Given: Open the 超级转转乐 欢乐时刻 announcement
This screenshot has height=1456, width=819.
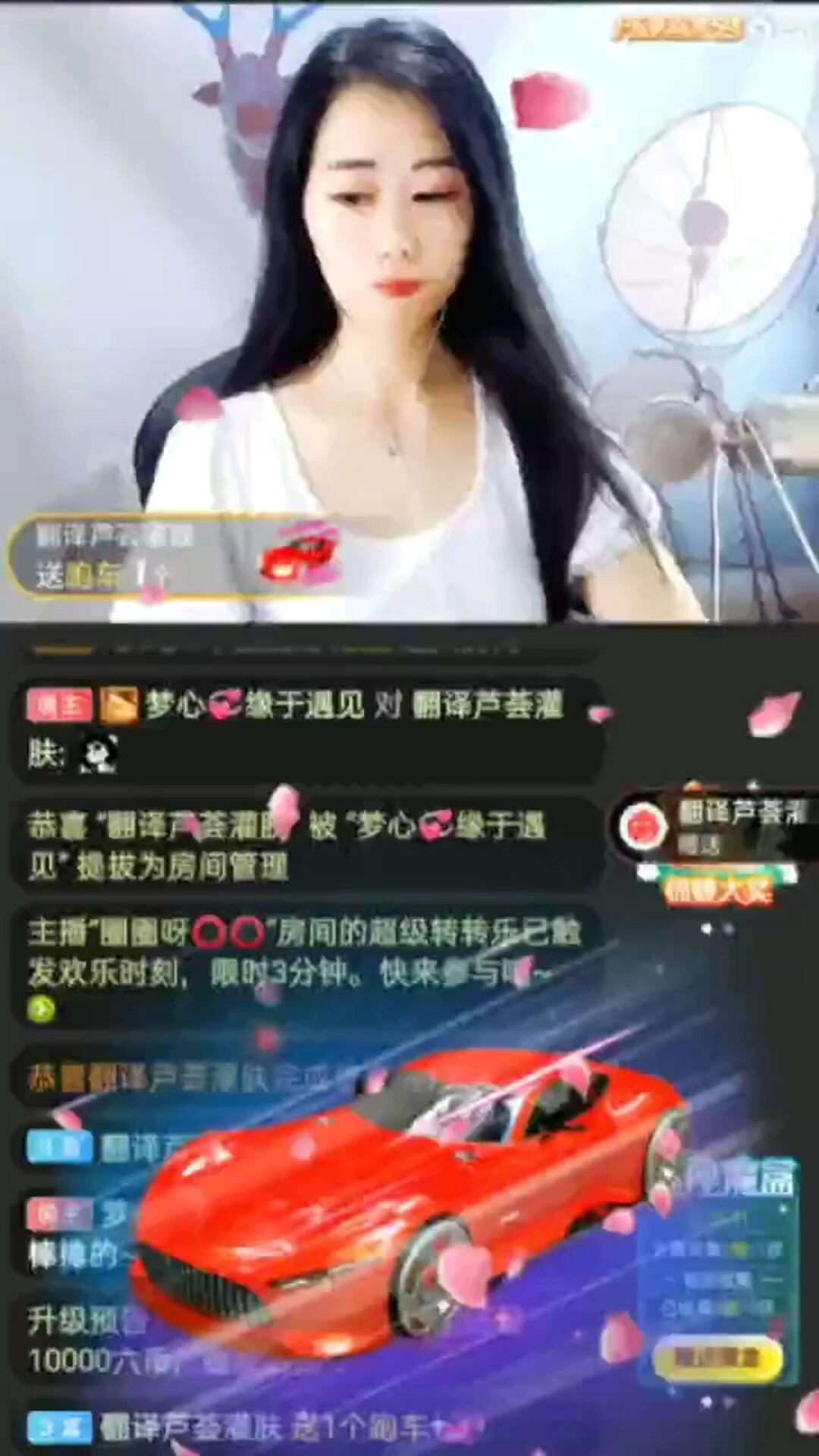Looking at the screenshot, I should coord(303,952).
